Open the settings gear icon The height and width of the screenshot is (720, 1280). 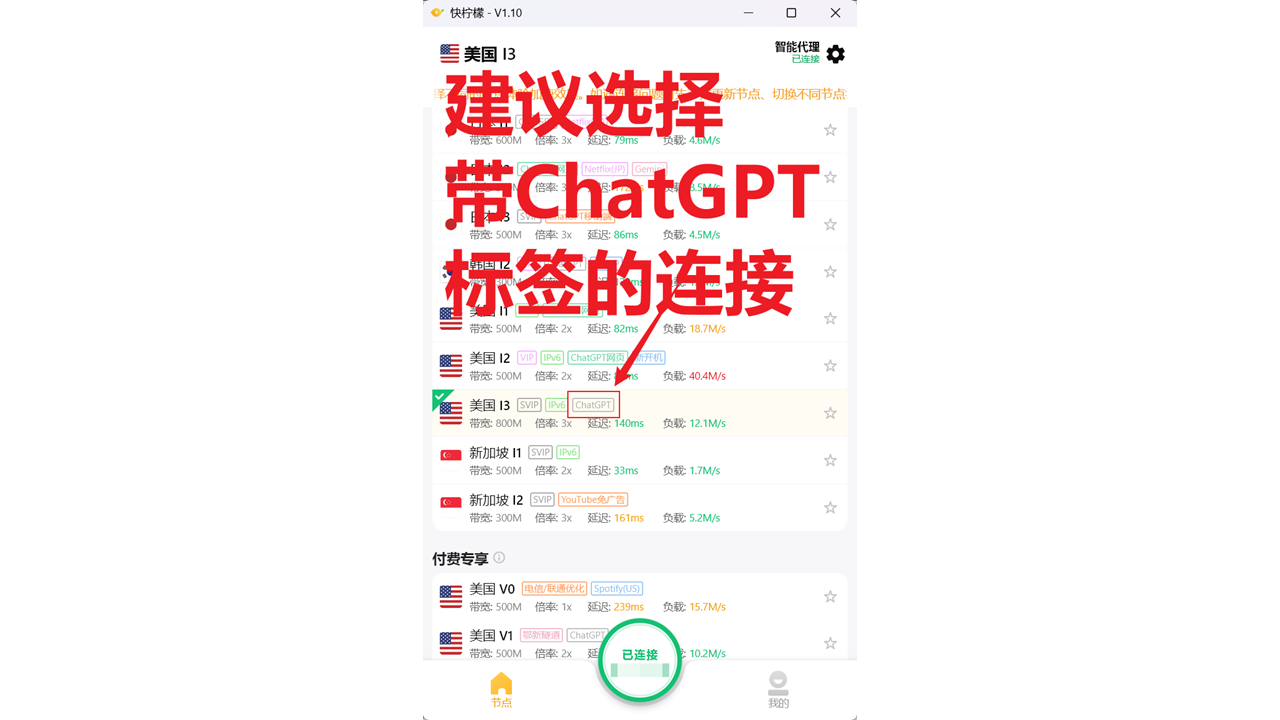point(836,54)
